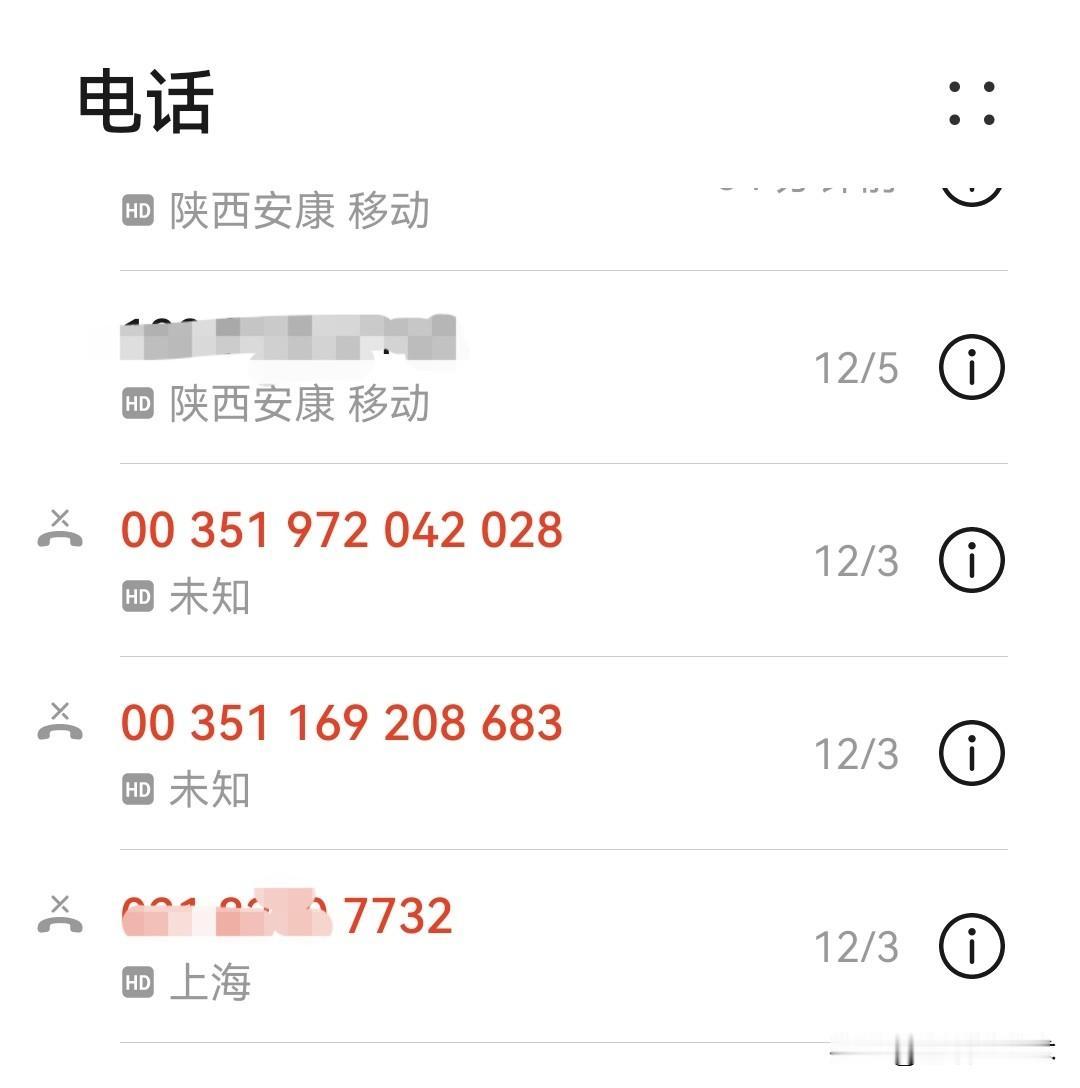Tap the info icon beside the 12/5 call entry

[971, 368]
